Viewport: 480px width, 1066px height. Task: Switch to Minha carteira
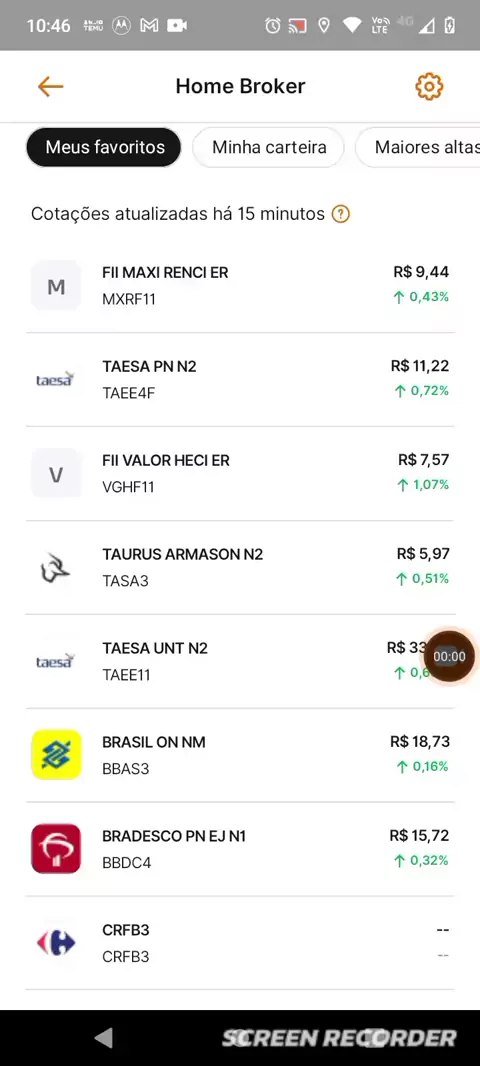click(269, 147)
